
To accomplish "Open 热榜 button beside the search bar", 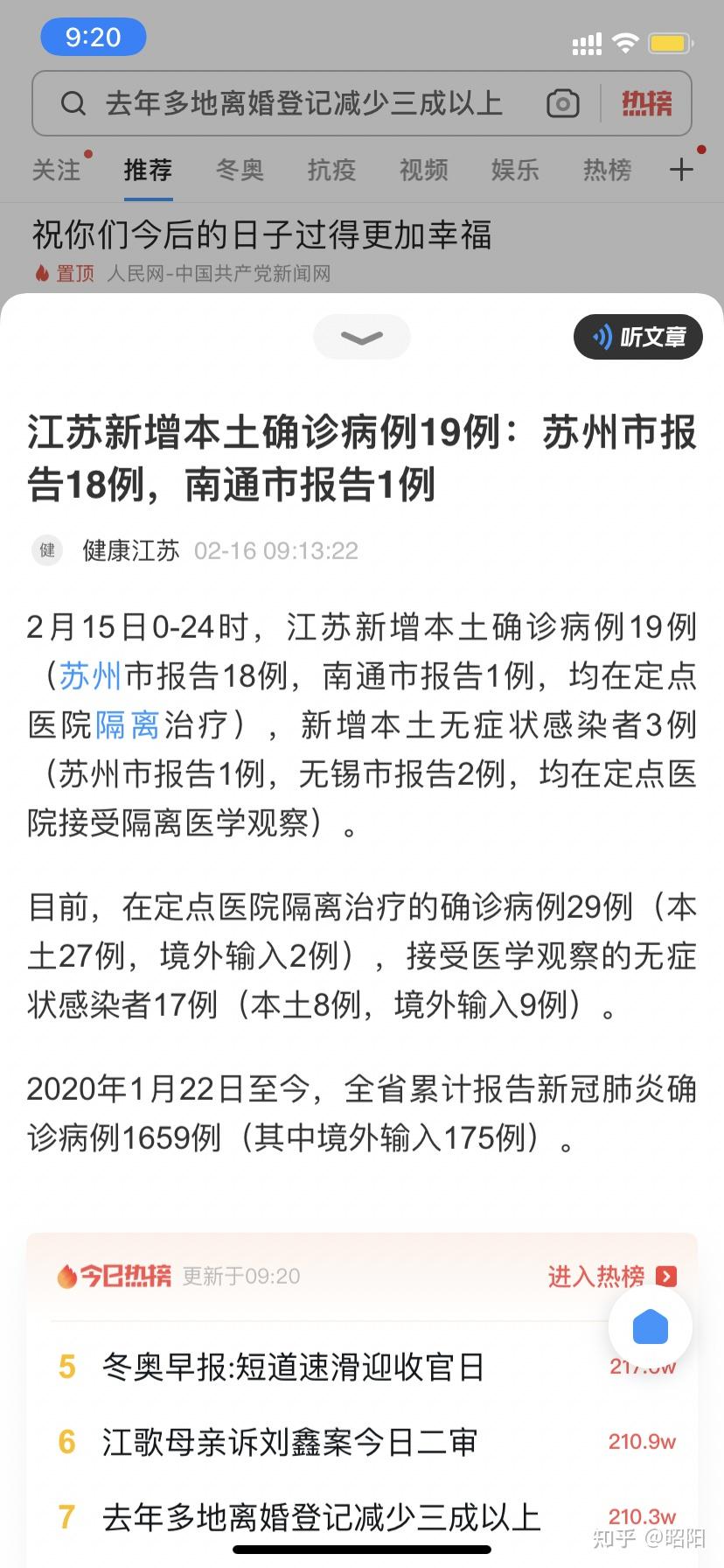I will [646, 104].
